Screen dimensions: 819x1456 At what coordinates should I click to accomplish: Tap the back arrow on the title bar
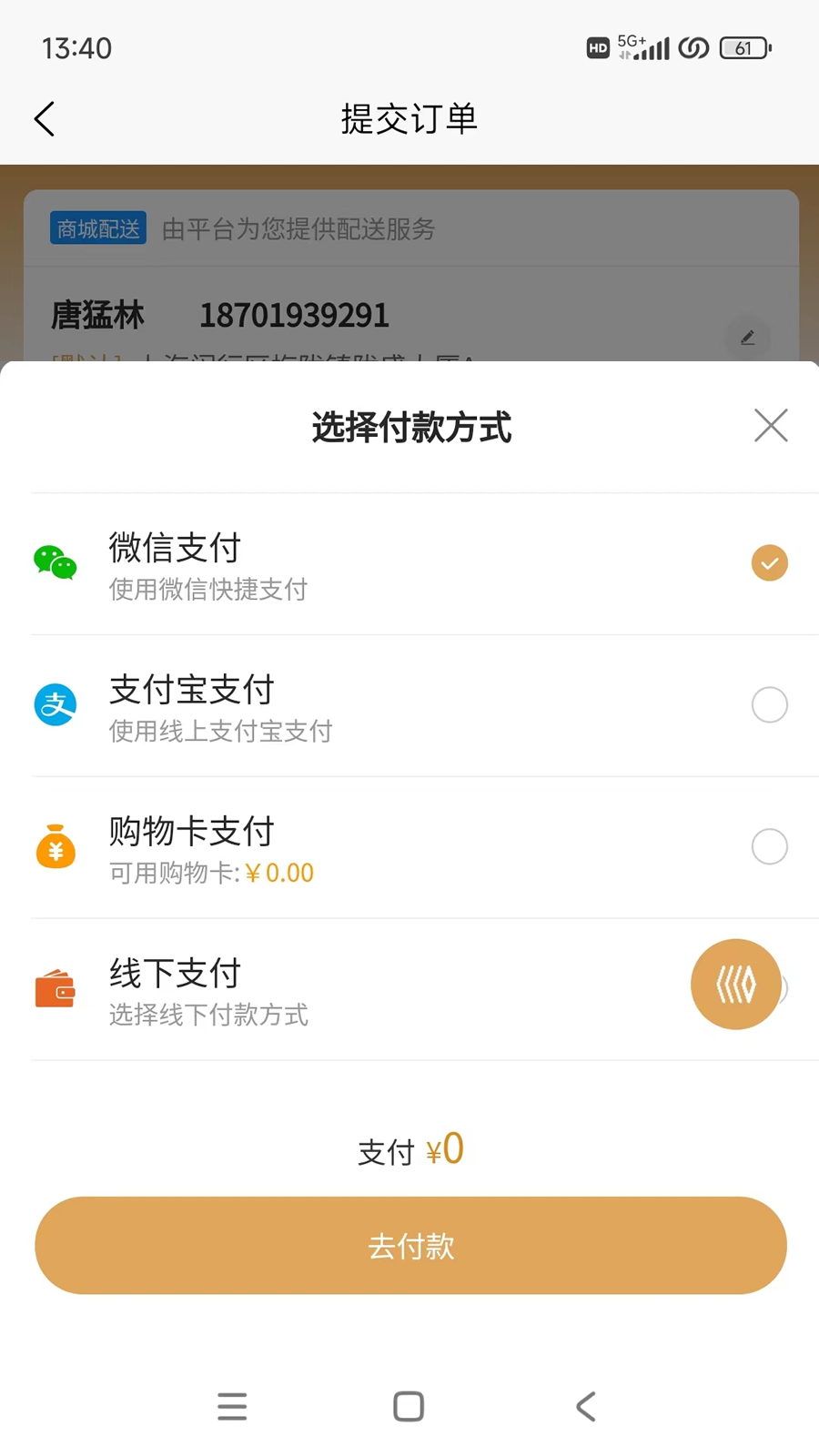pyautogui.click(x=44, y=118)
